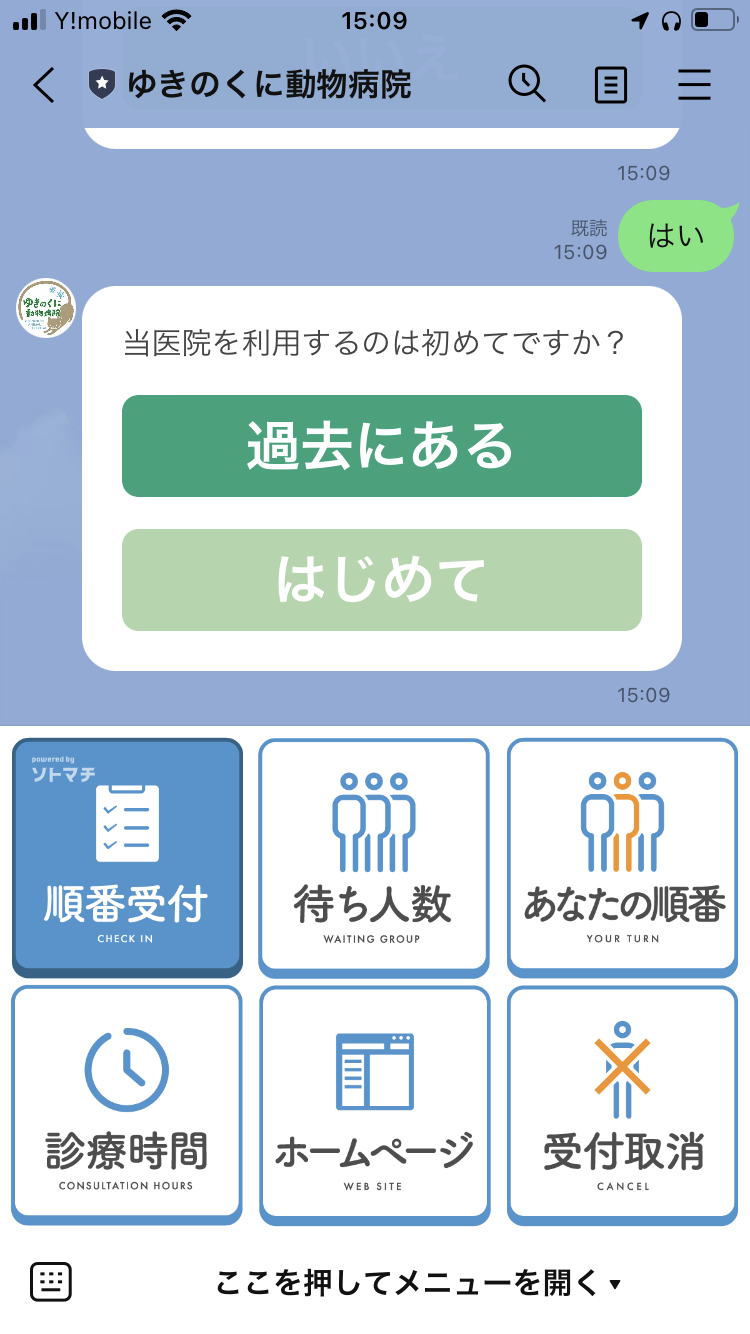This screenshot has height=1334, width=750.
Task: Open the hamburger menu
Action: tap(694, 85)
